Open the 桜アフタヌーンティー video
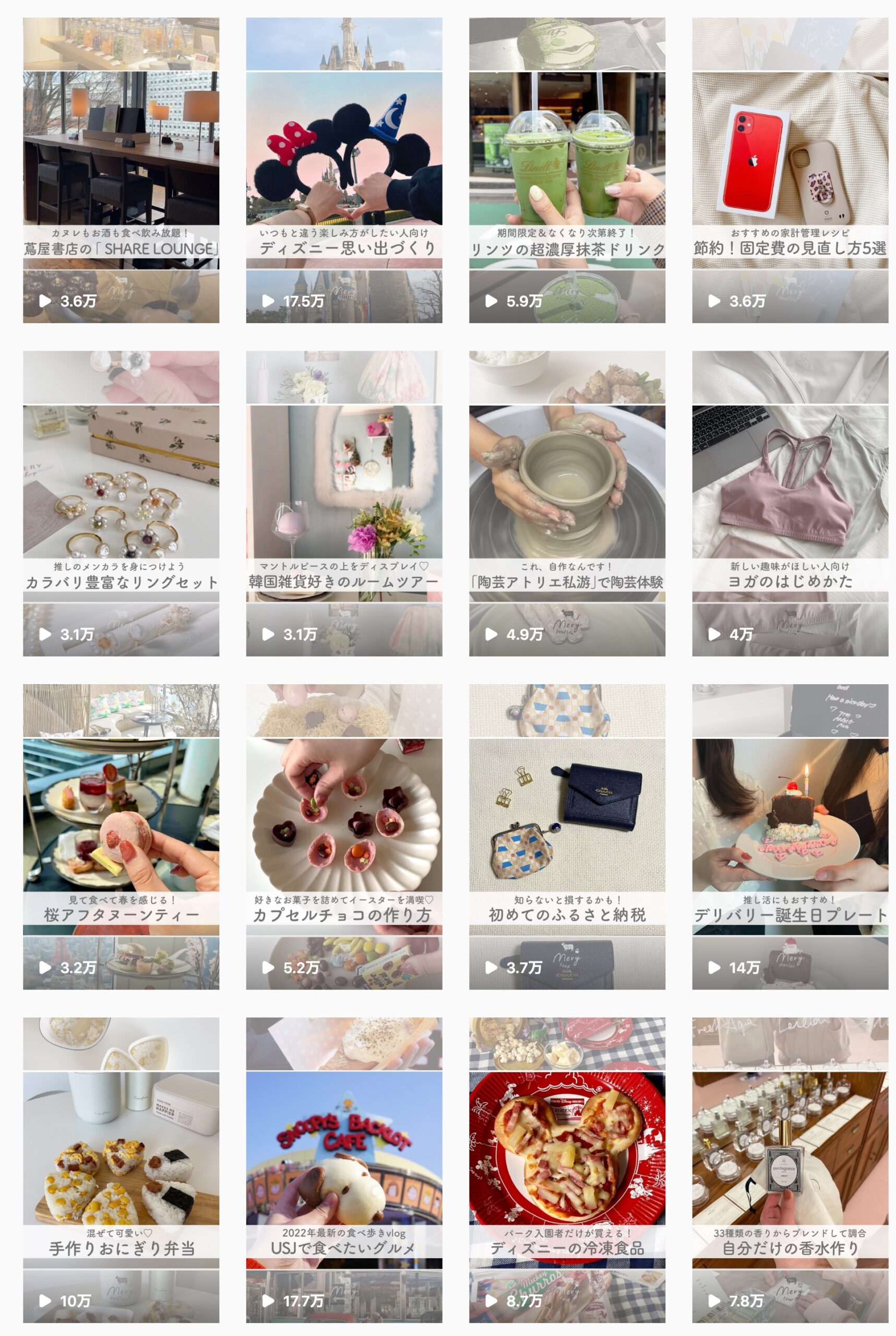 coord(121,836)
